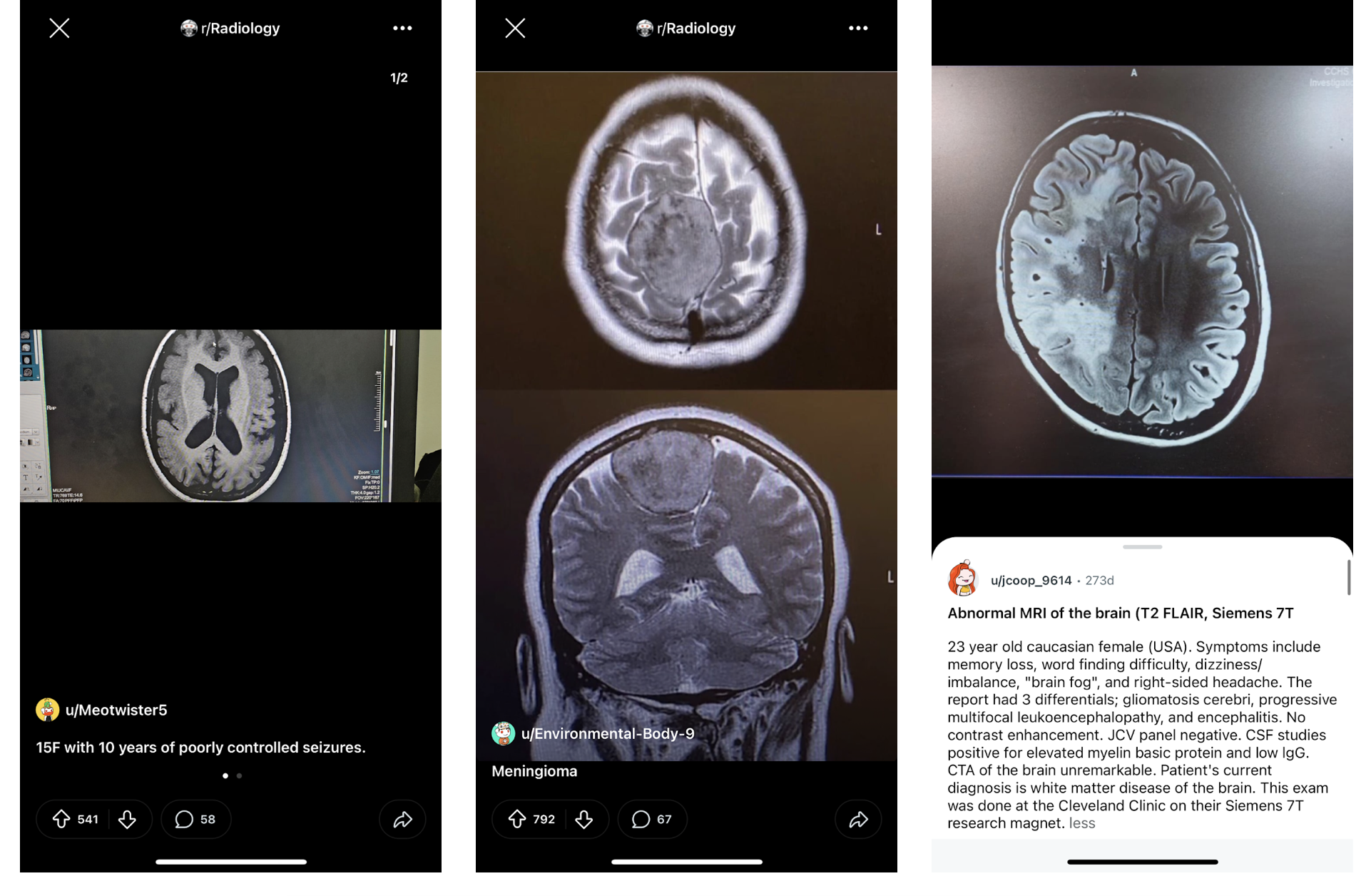This screenshot has width=1371, height=896.
Task: Close the 15F seizures post viewer
Action: tap(59, 29)
